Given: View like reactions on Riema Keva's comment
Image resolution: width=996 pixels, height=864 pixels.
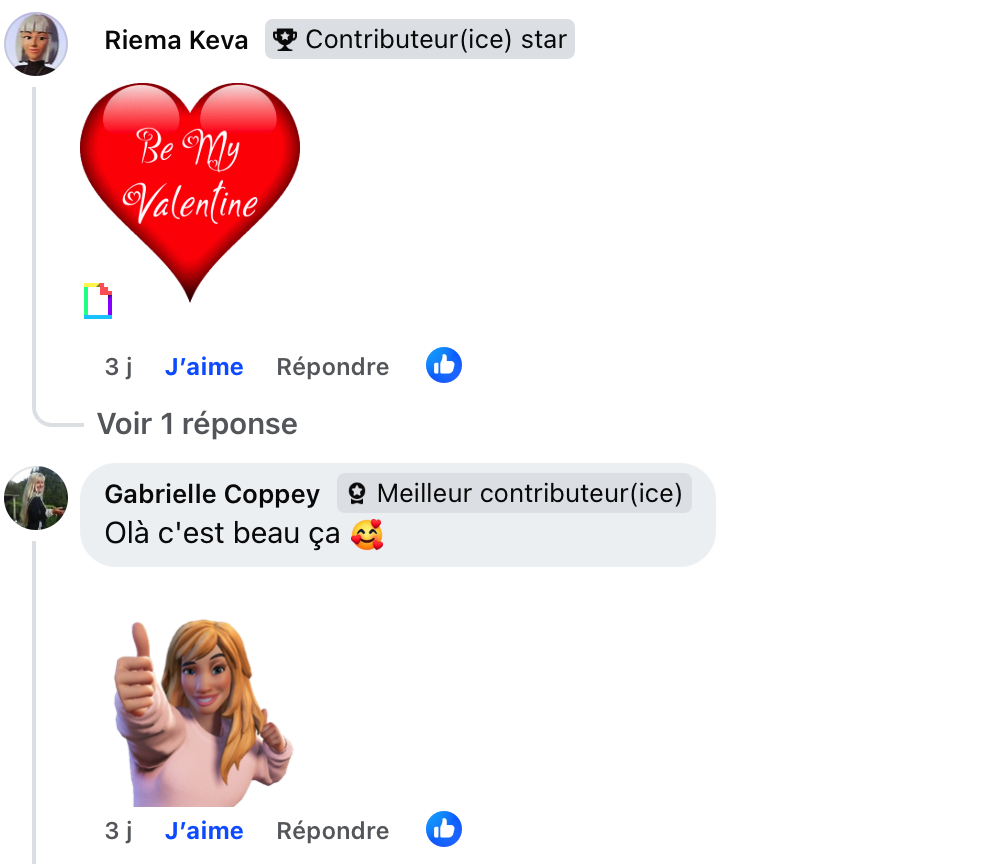Looking at the screenshot, I should tap(444, 366).
